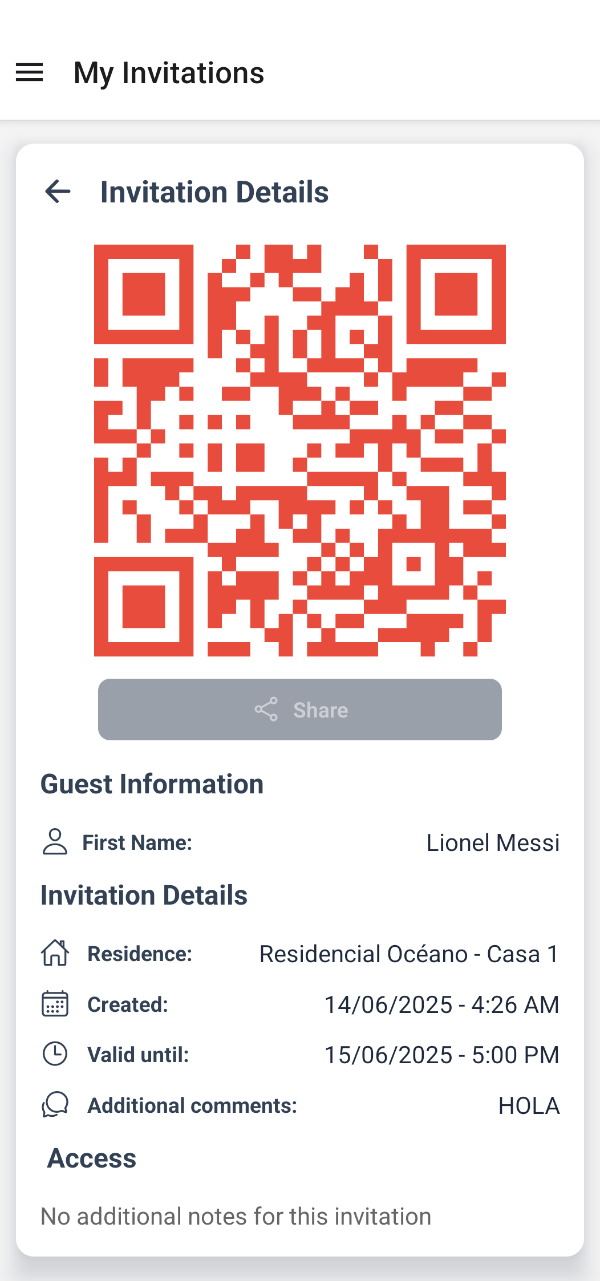Go back from Invitation Details

tap(58, 192)
